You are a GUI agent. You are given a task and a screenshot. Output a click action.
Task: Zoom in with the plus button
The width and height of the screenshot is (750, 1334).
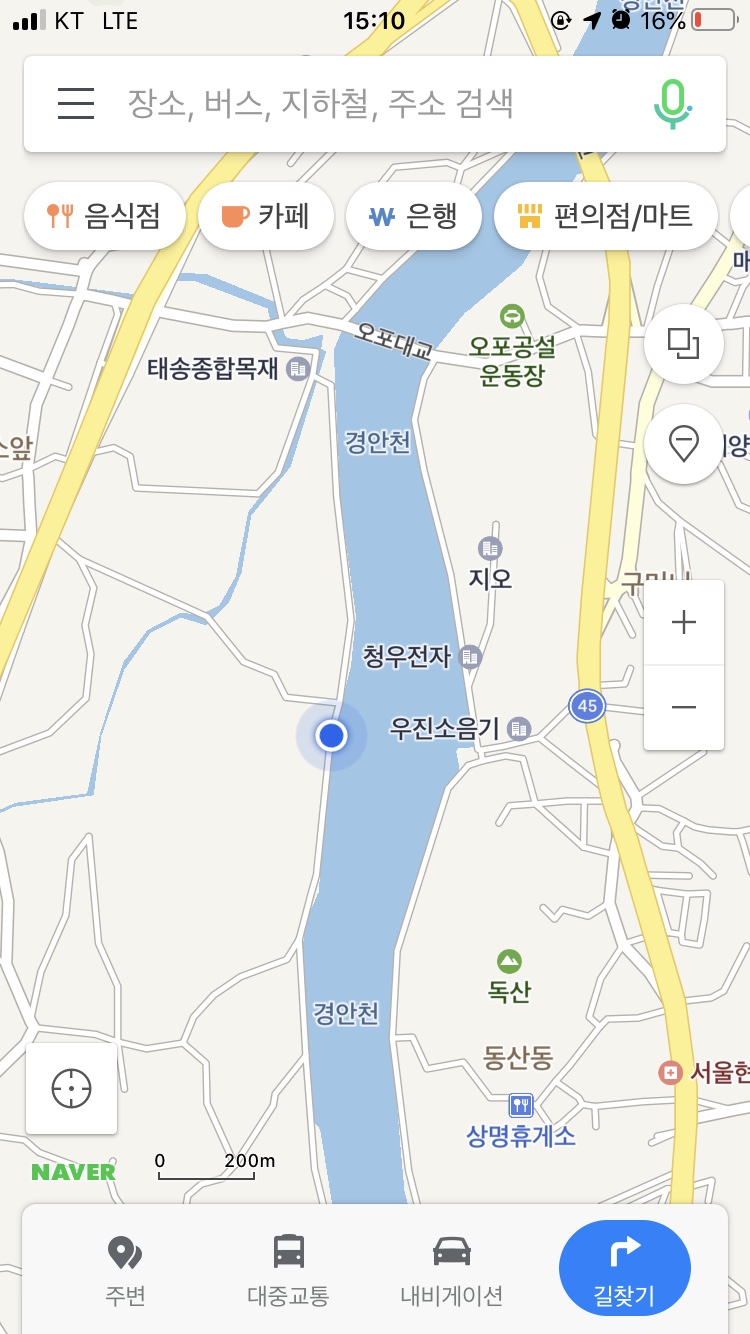coord(684,622)
